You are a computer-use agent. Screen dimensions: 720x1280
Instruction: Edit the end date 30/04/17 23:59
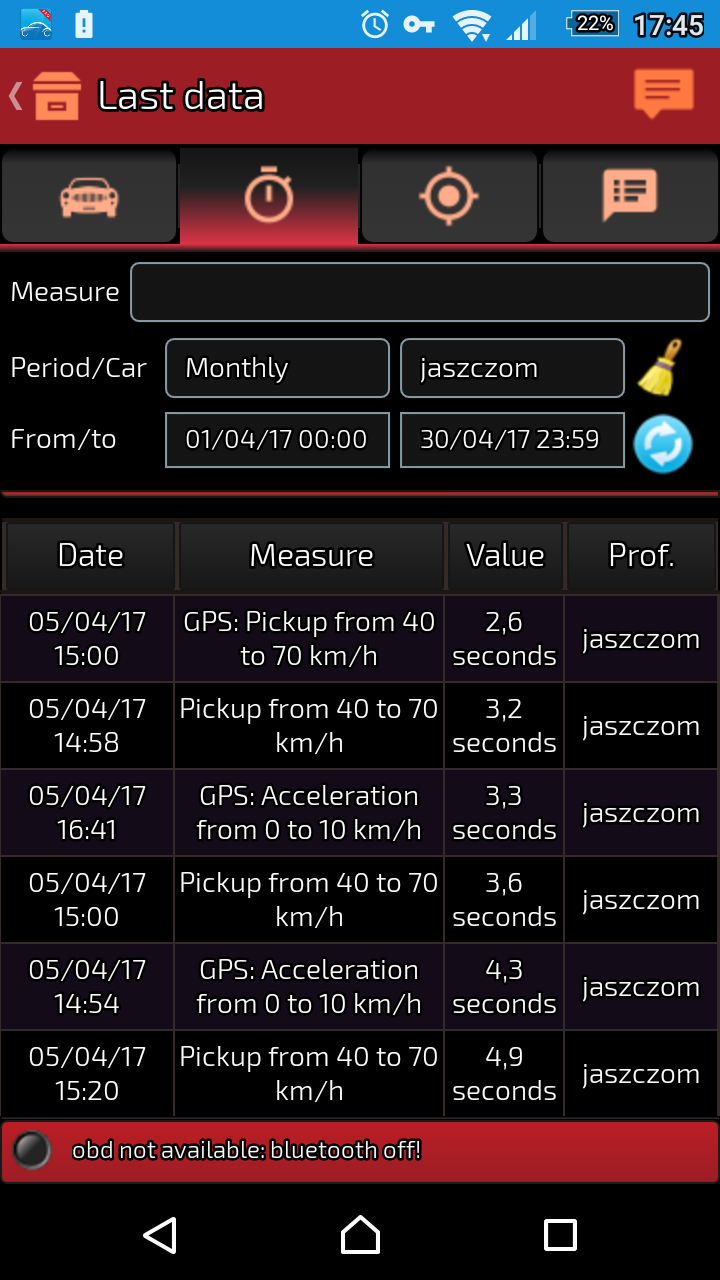point(512,440)
